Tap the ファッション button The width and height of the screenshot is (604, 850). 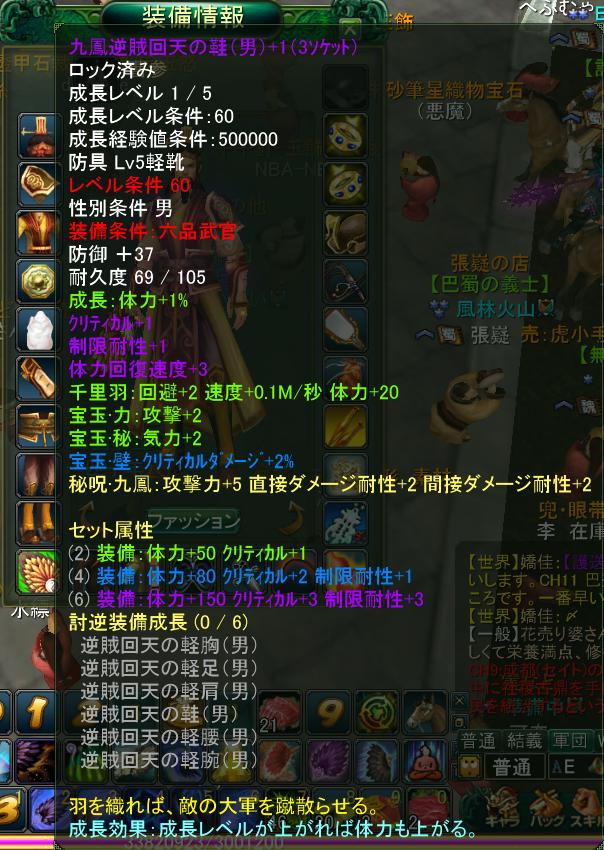194,521
